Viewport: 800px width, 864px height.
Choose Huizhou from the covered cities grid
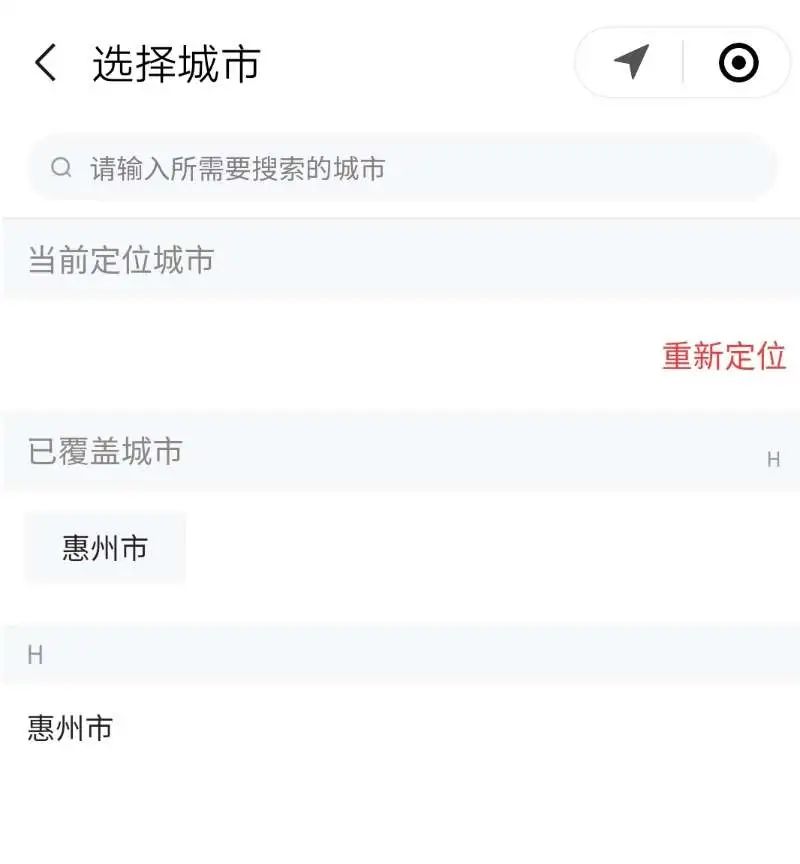[104, 547]
